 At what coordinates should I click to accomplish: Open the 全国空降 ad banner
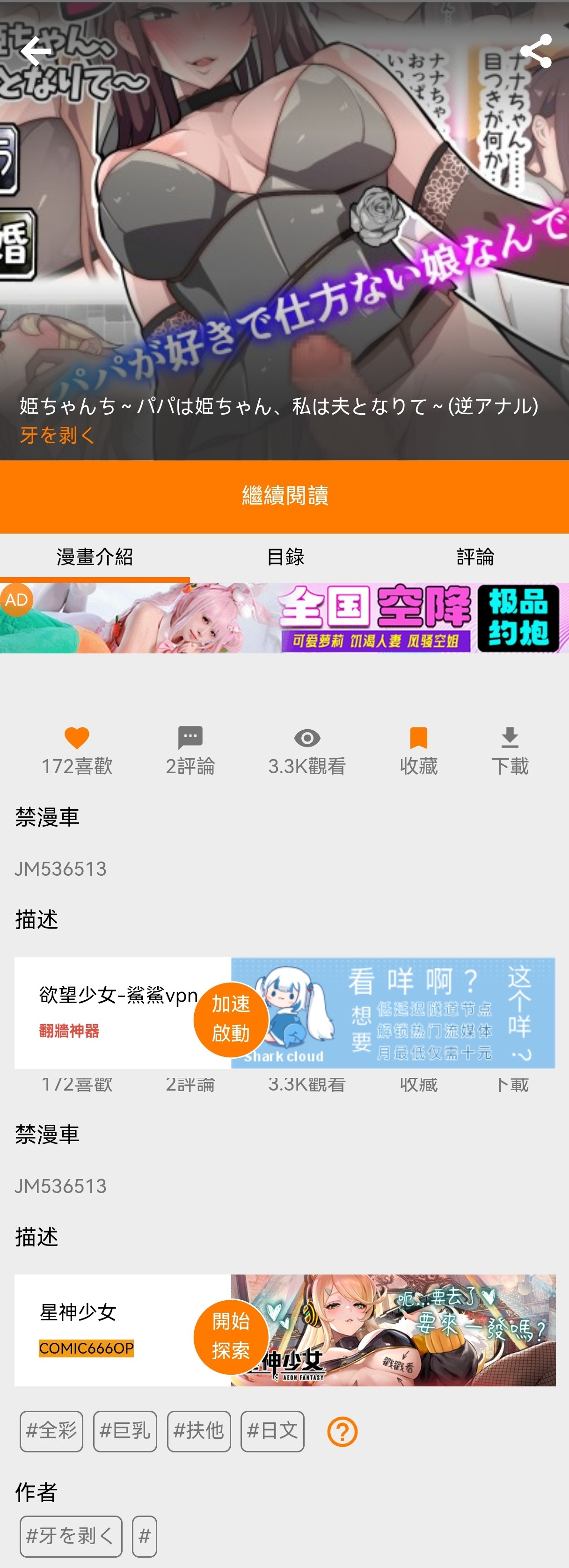(284, 618)
